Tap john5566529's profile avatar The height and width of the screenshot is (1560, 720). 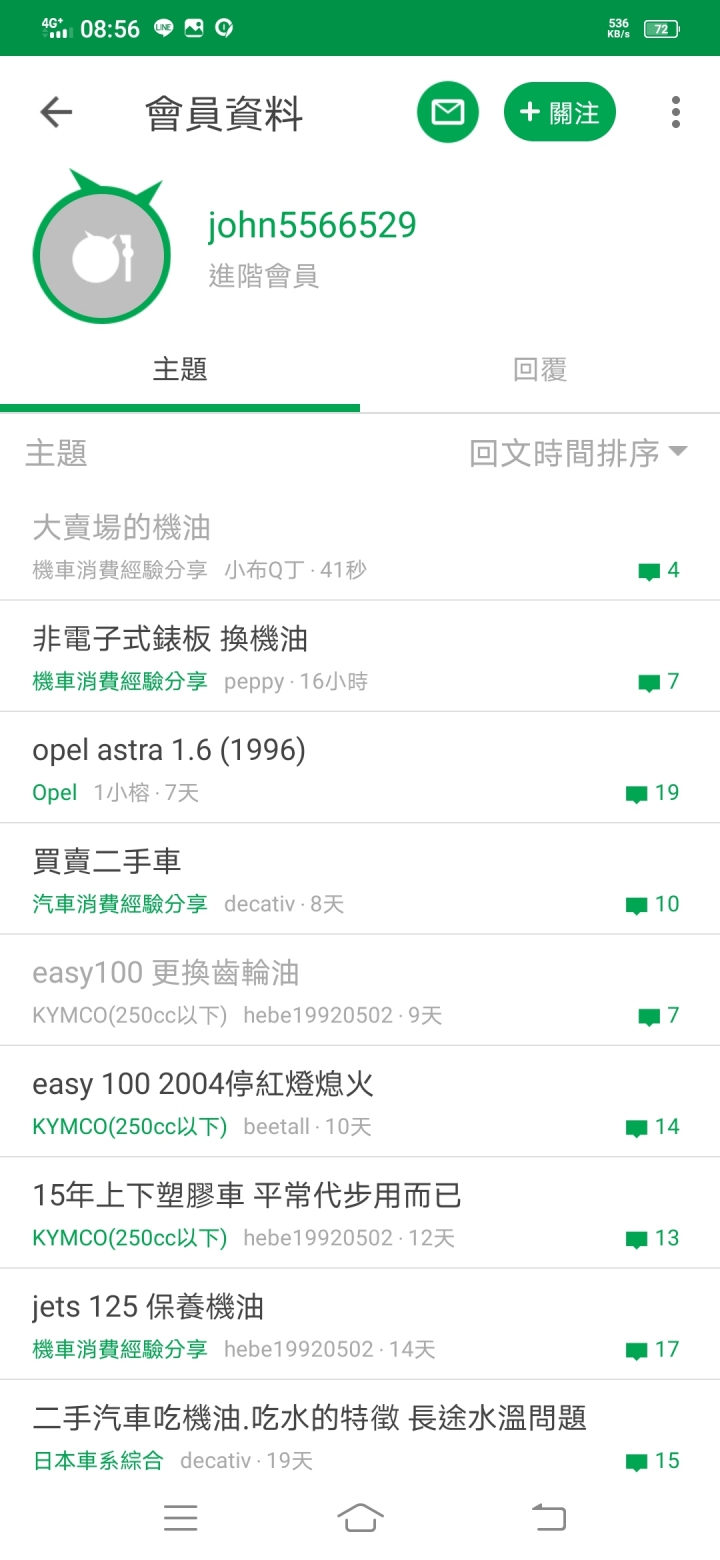(98, 248)
